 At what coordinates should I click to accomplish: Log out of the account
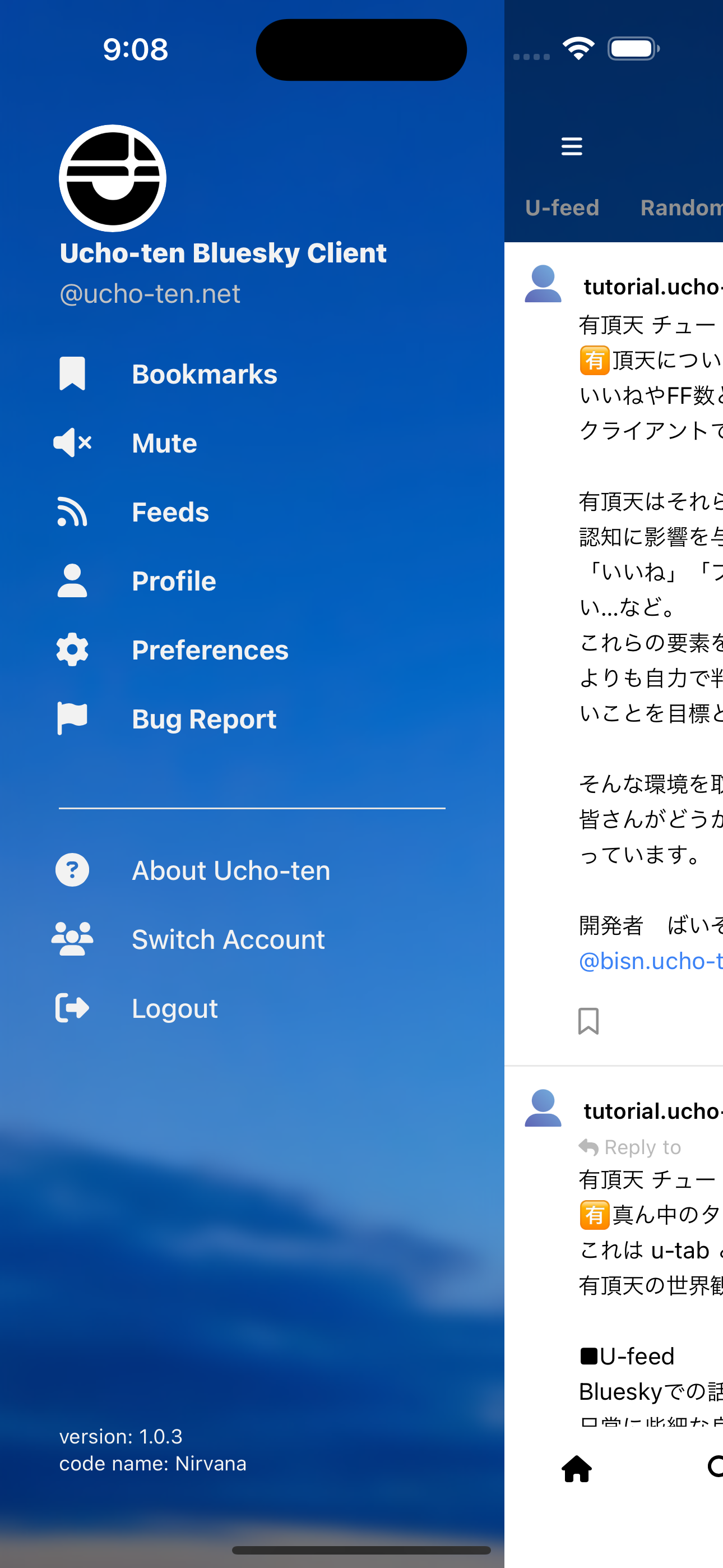point(175,1008)
